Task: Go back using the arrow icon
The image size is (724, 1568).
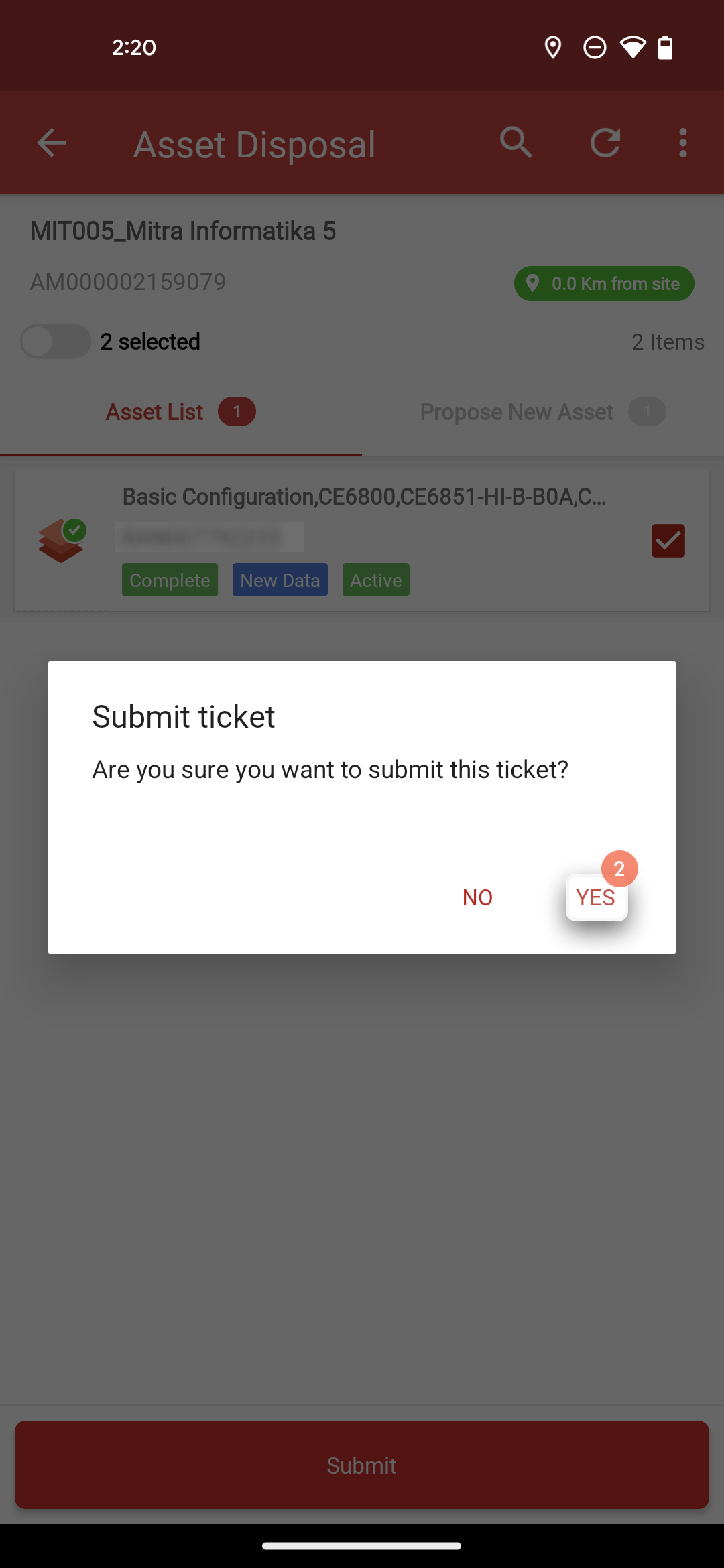Action: 52,143
